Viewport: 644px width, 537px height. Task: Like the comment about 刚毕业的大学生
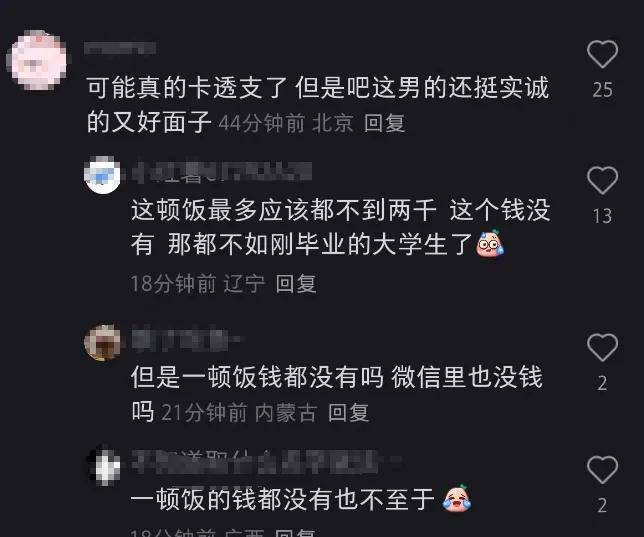(602, 181)
